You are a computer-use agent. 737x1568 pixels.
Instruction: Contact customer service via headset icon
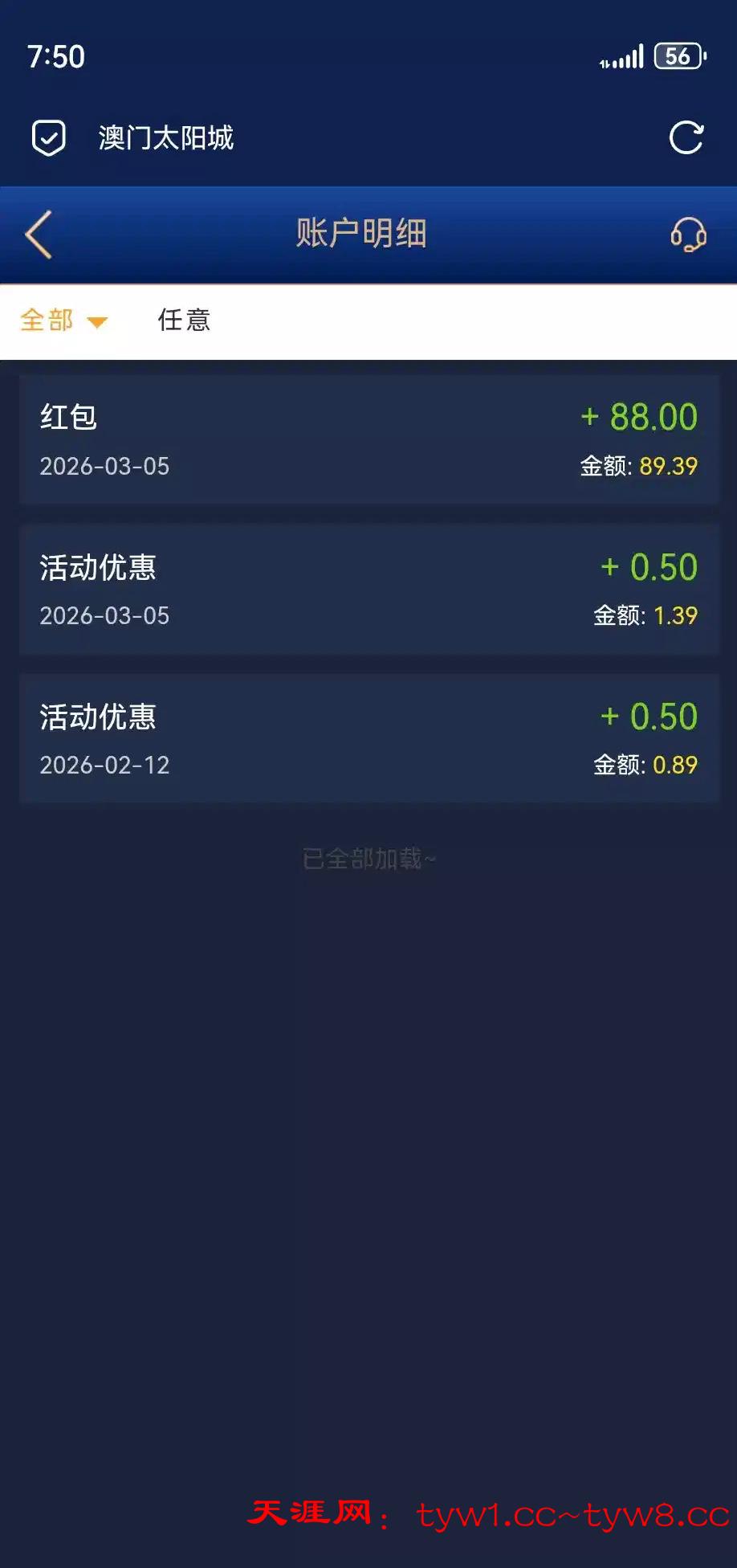click(x=688, y=235)
